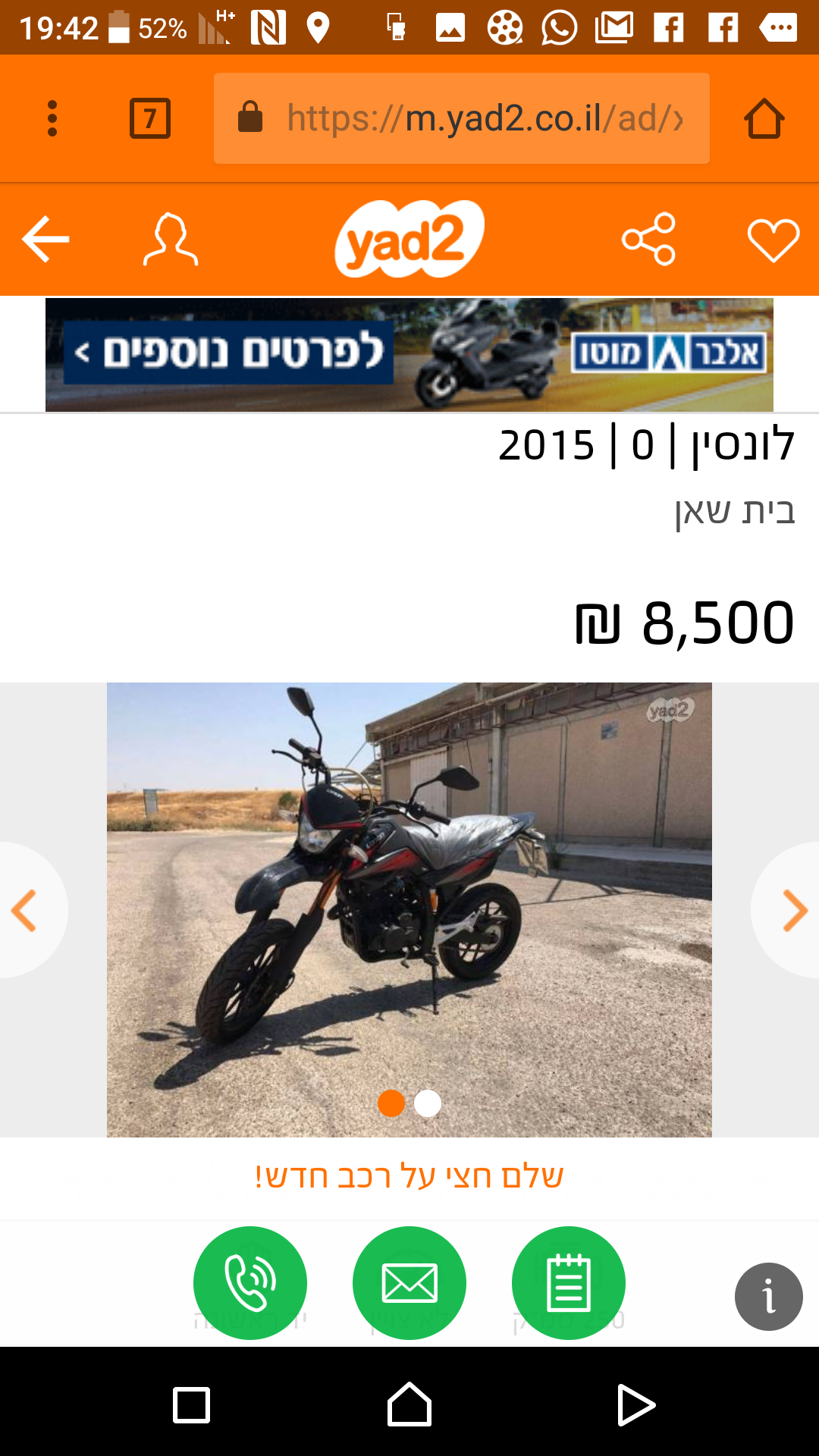
Task: Send an email to the seller
Action: coord(409,1283)
